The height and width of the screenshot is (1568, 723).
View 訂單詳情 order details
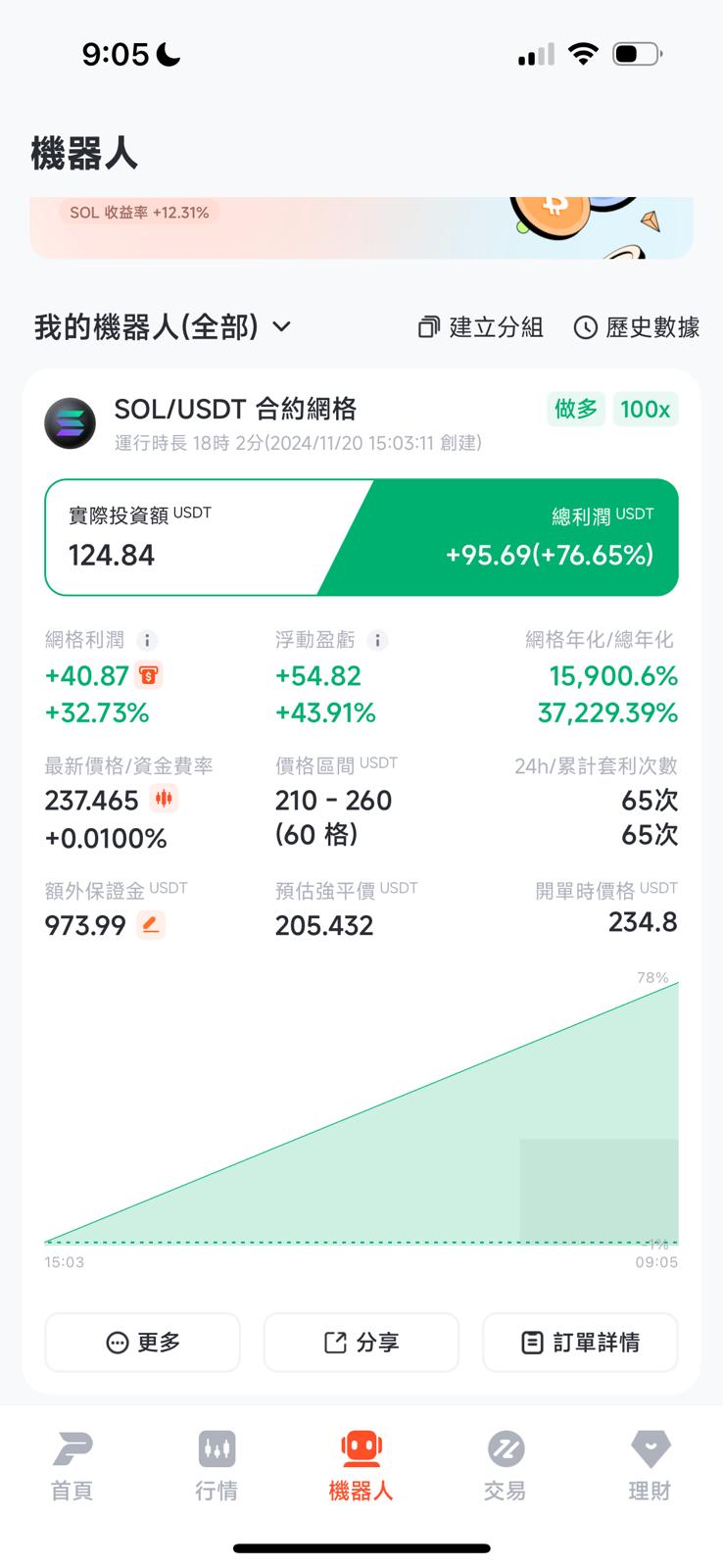580,1342
